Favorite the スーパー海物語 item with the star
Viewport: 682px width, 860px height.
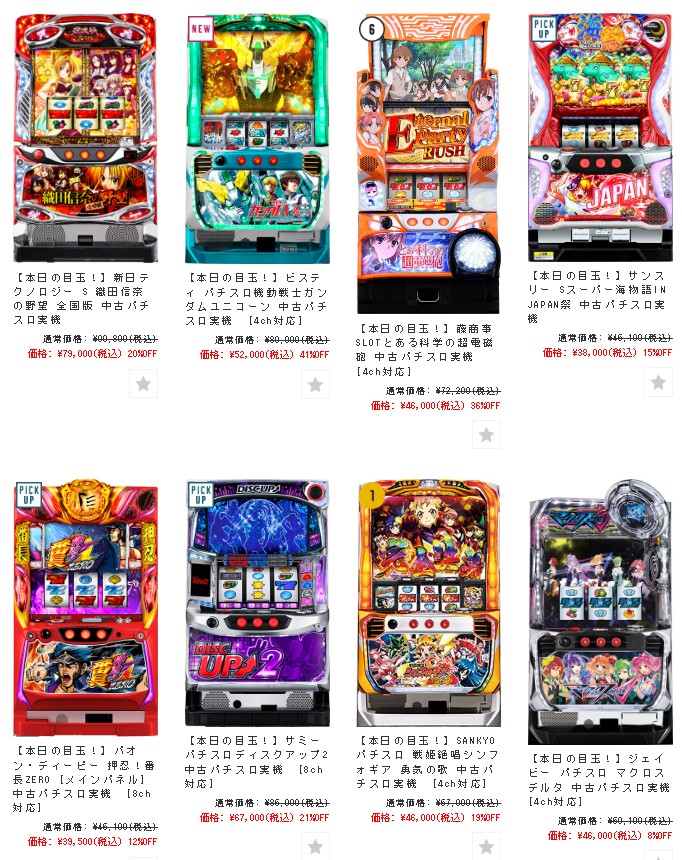point(658,382)
